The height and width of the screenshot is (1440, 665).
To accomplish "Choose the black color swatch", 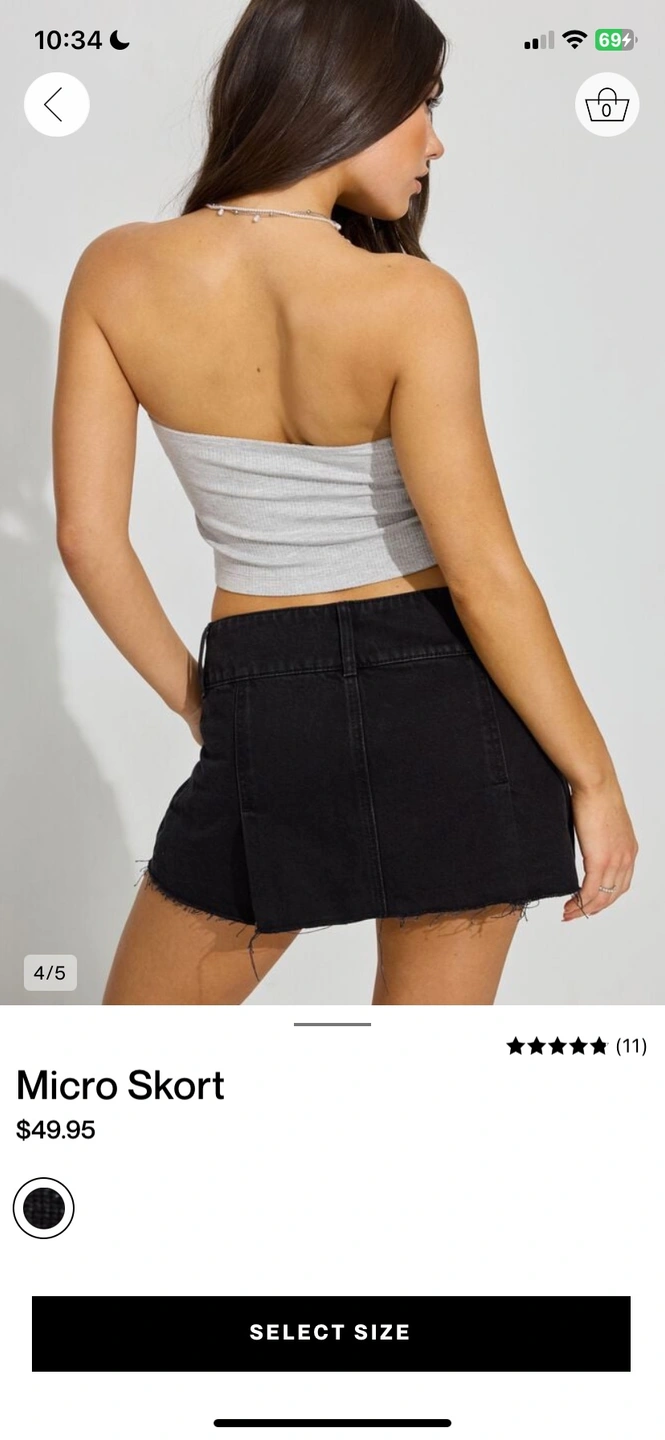I will click(43, 1208).
